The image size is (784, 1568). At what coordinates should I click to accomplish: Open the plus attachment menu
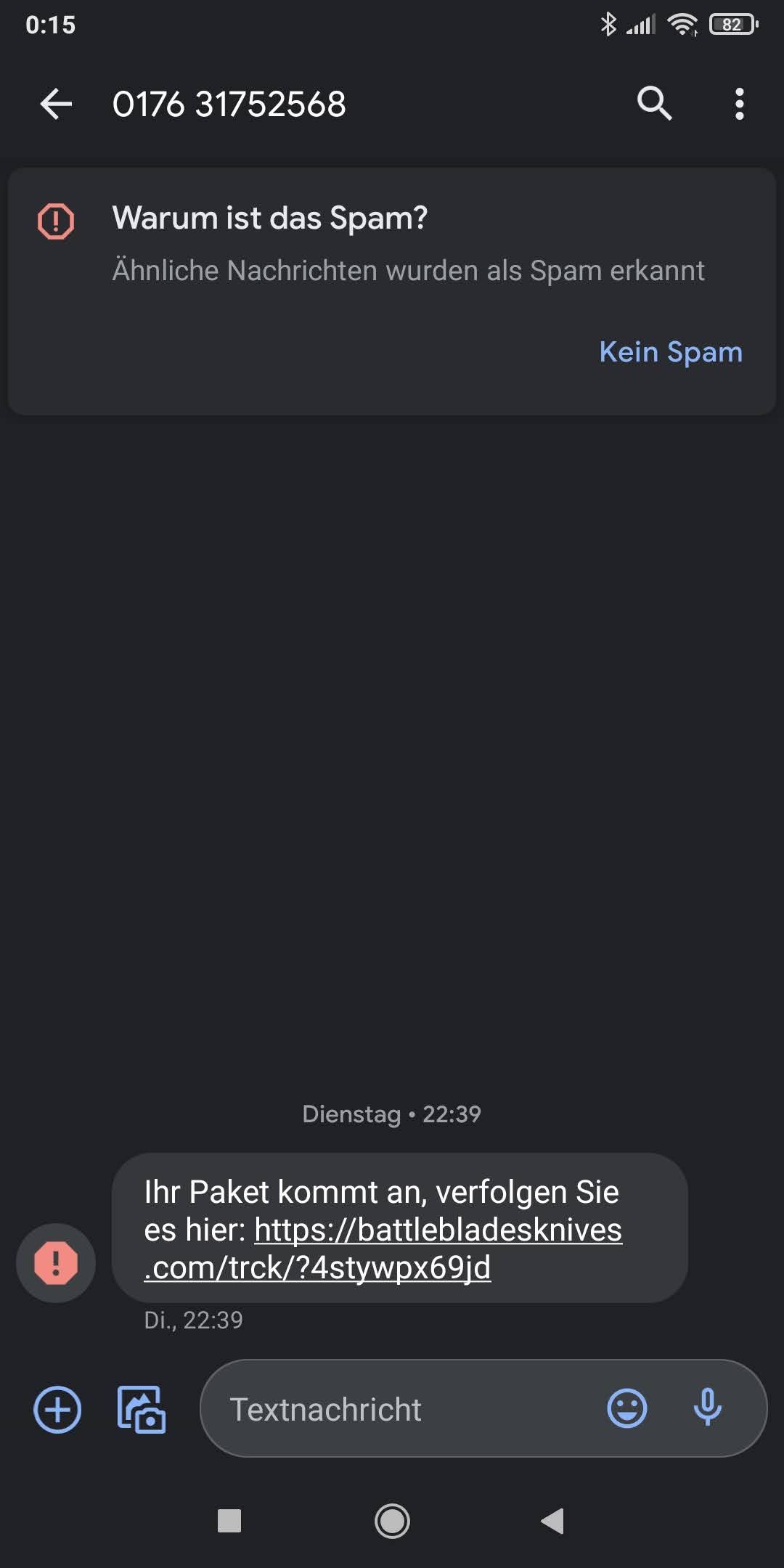[57, 1409]
